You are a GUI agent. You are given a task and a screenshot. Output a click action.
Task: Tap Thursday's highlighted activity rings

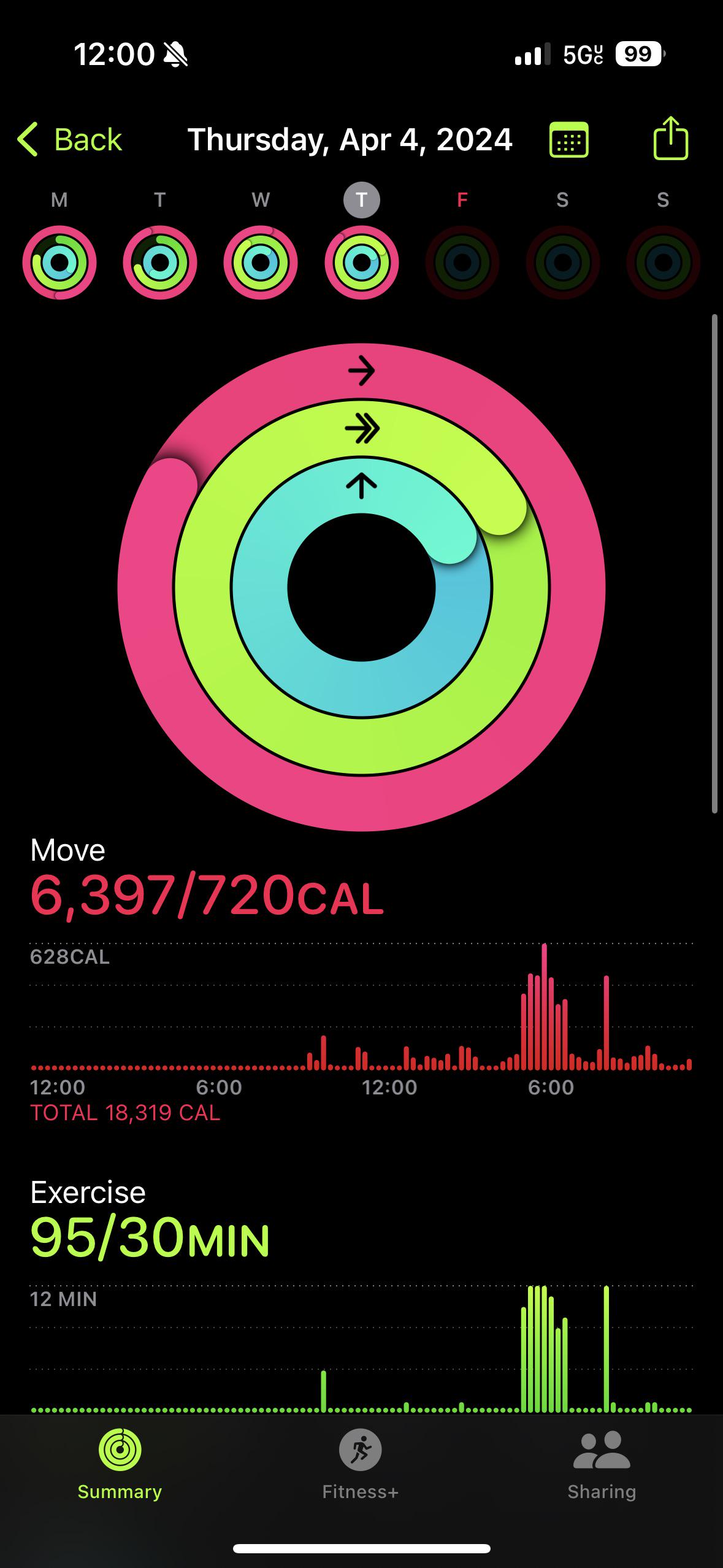coord(361,261)
